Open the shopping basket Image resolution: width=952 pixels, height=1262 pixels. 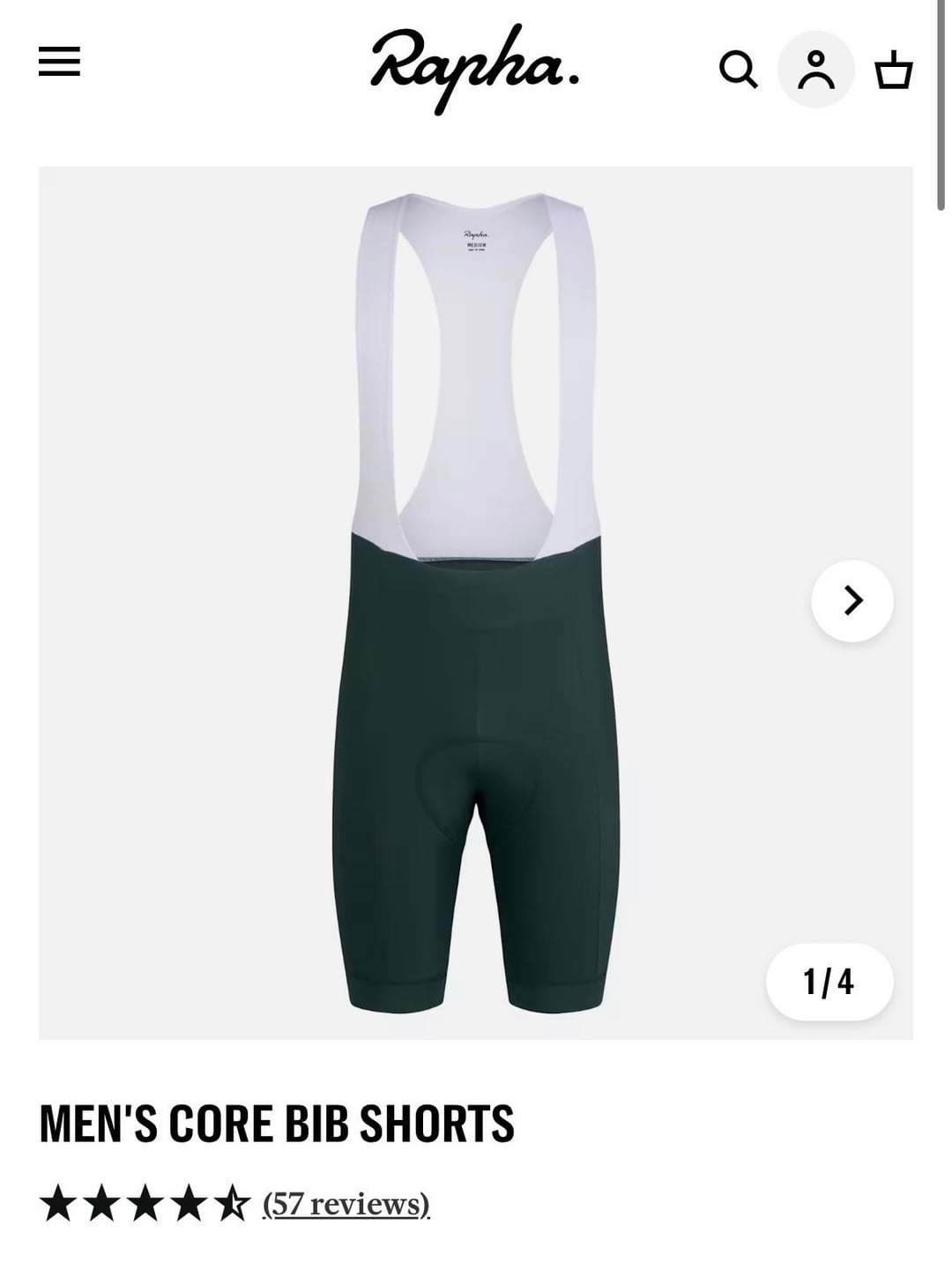[893, 70]
